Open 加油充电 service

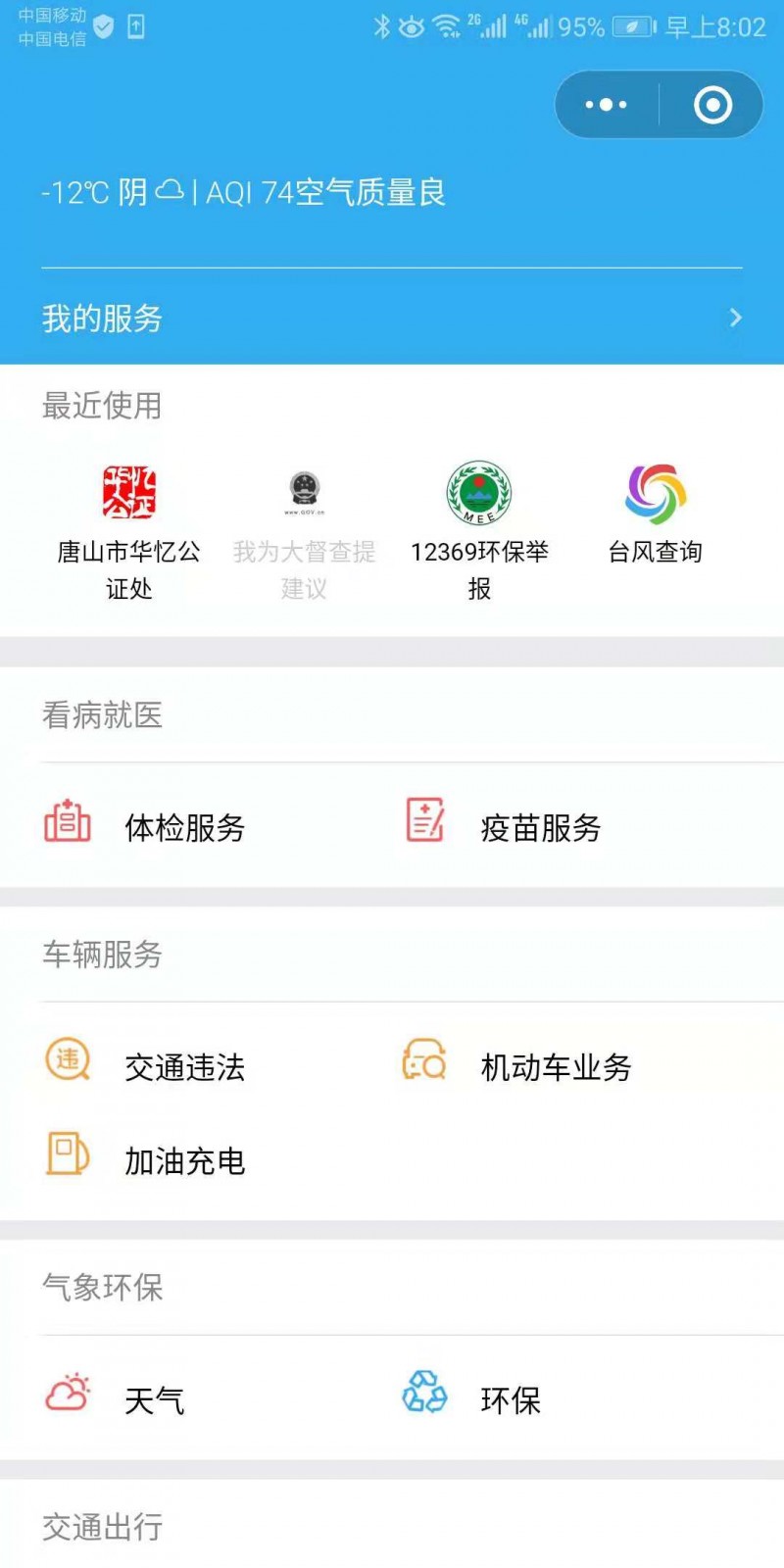147,1159
